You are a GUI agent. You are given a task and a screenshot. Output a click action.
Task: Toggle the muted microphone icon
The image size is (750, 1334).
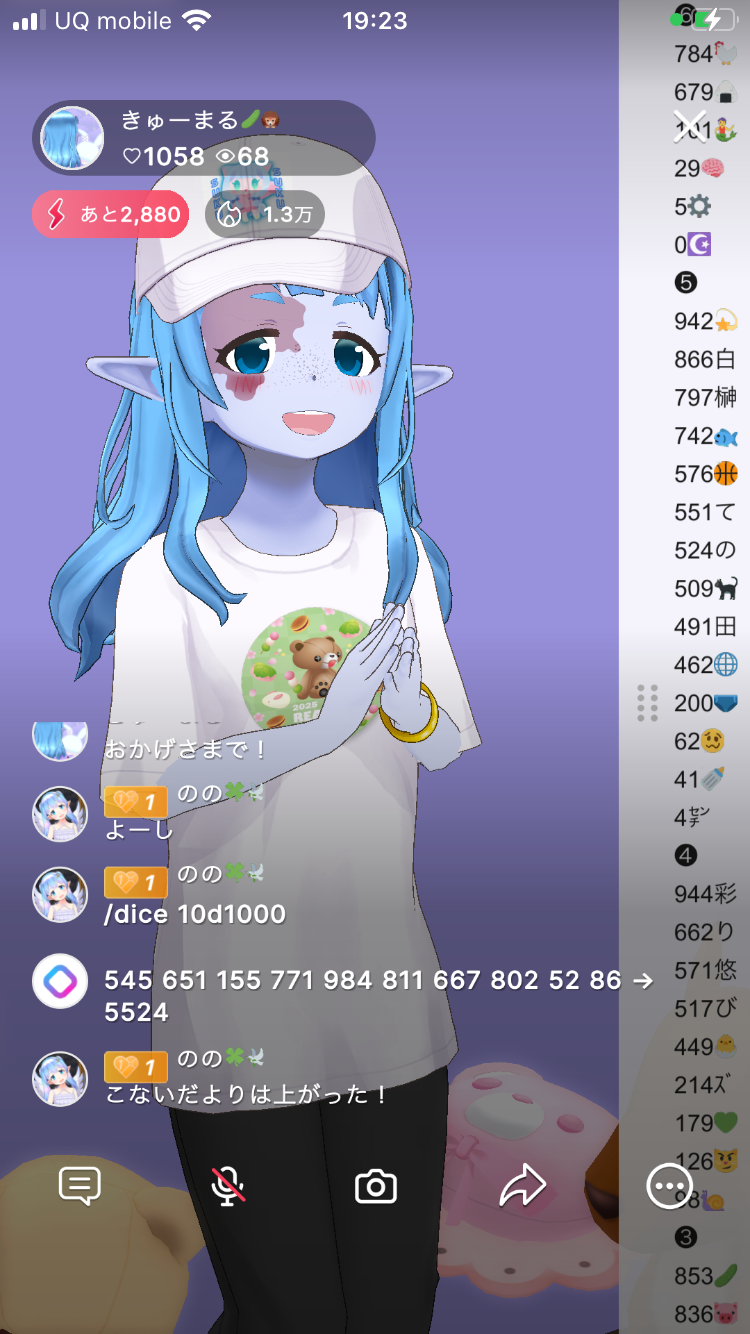(228, 1186)
